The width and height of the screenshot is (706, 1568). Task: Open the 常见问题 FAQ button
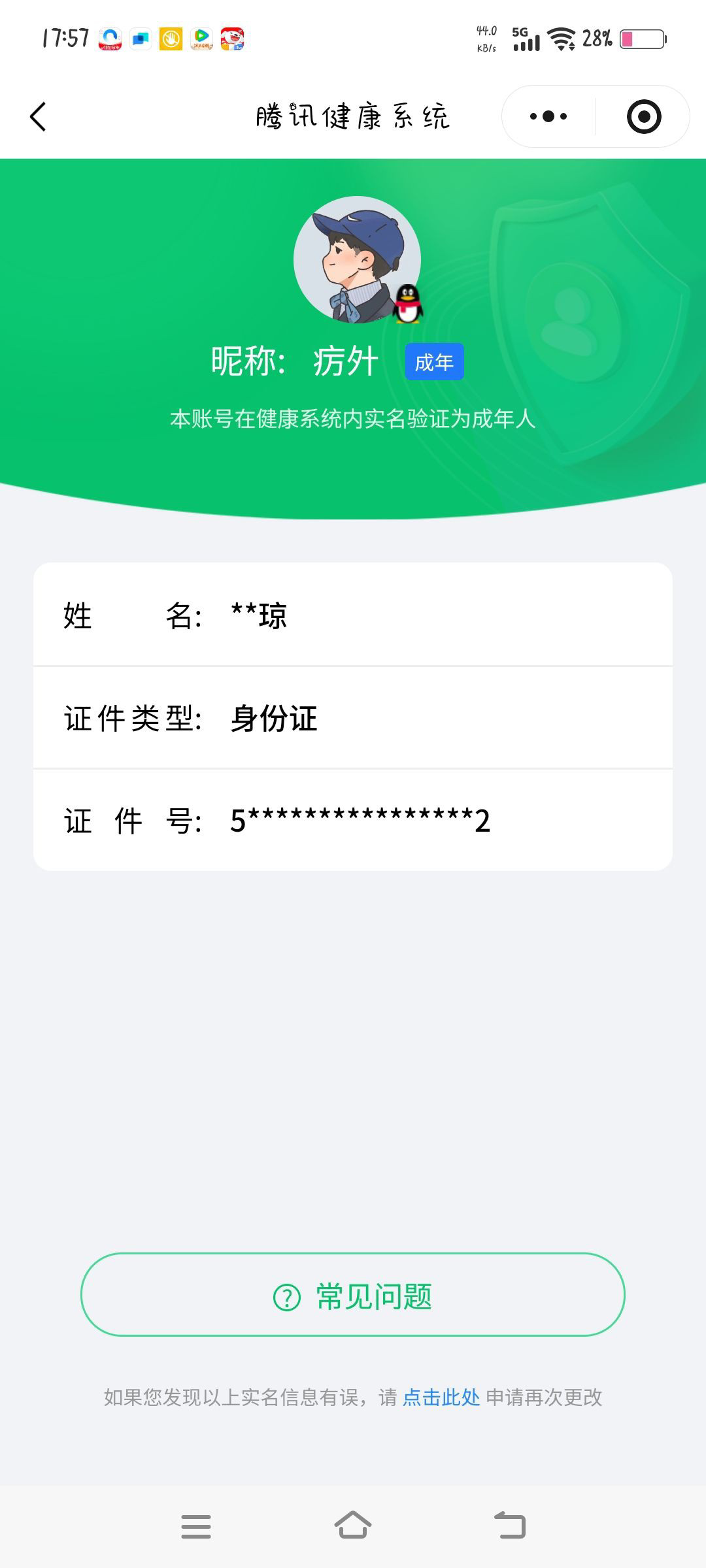(x=353, y=1296)
